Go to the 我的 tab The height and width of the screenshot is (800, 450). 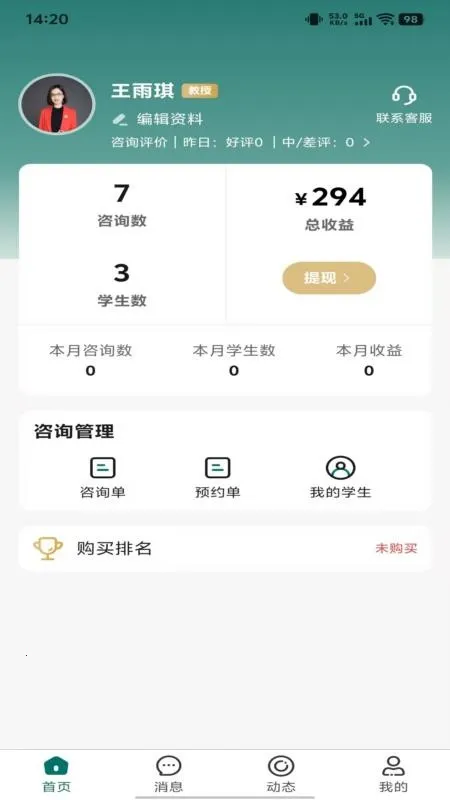click(393, 774)
